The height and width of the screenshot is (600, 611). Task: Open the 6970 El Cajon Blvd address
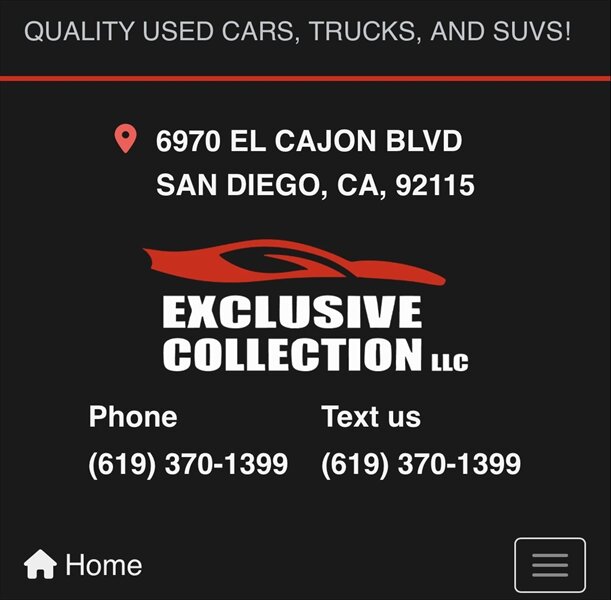tap(310, 163)
